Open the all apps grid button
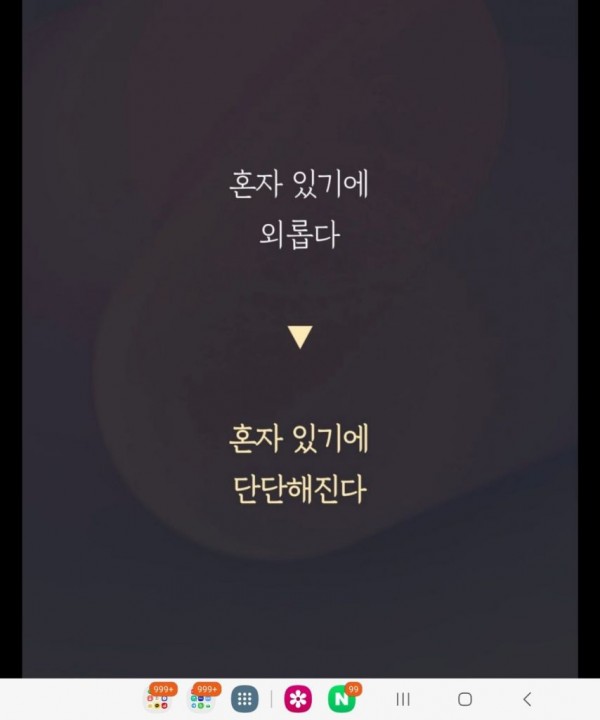Viewport: 600px width, 720px height. point(245,699)
